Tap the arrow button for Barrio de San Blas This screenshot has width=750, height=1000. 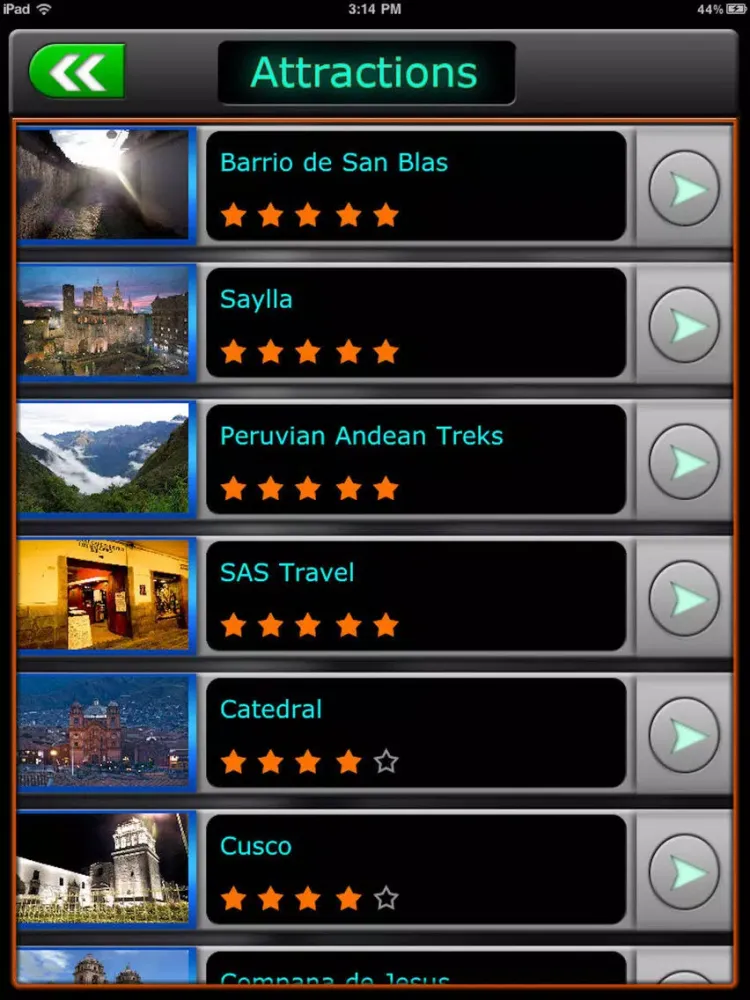[684, 188]
